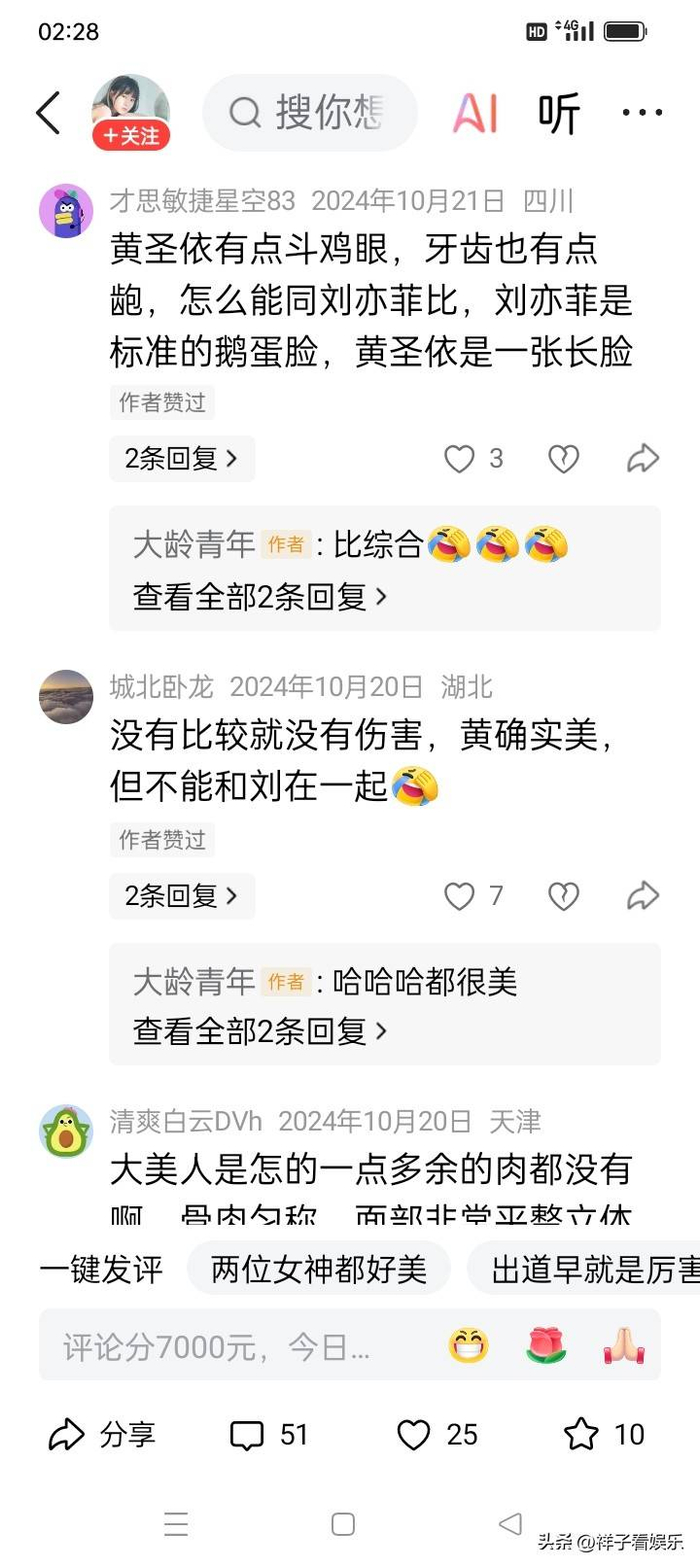Go back using the top-left arrow

point(48,113)
